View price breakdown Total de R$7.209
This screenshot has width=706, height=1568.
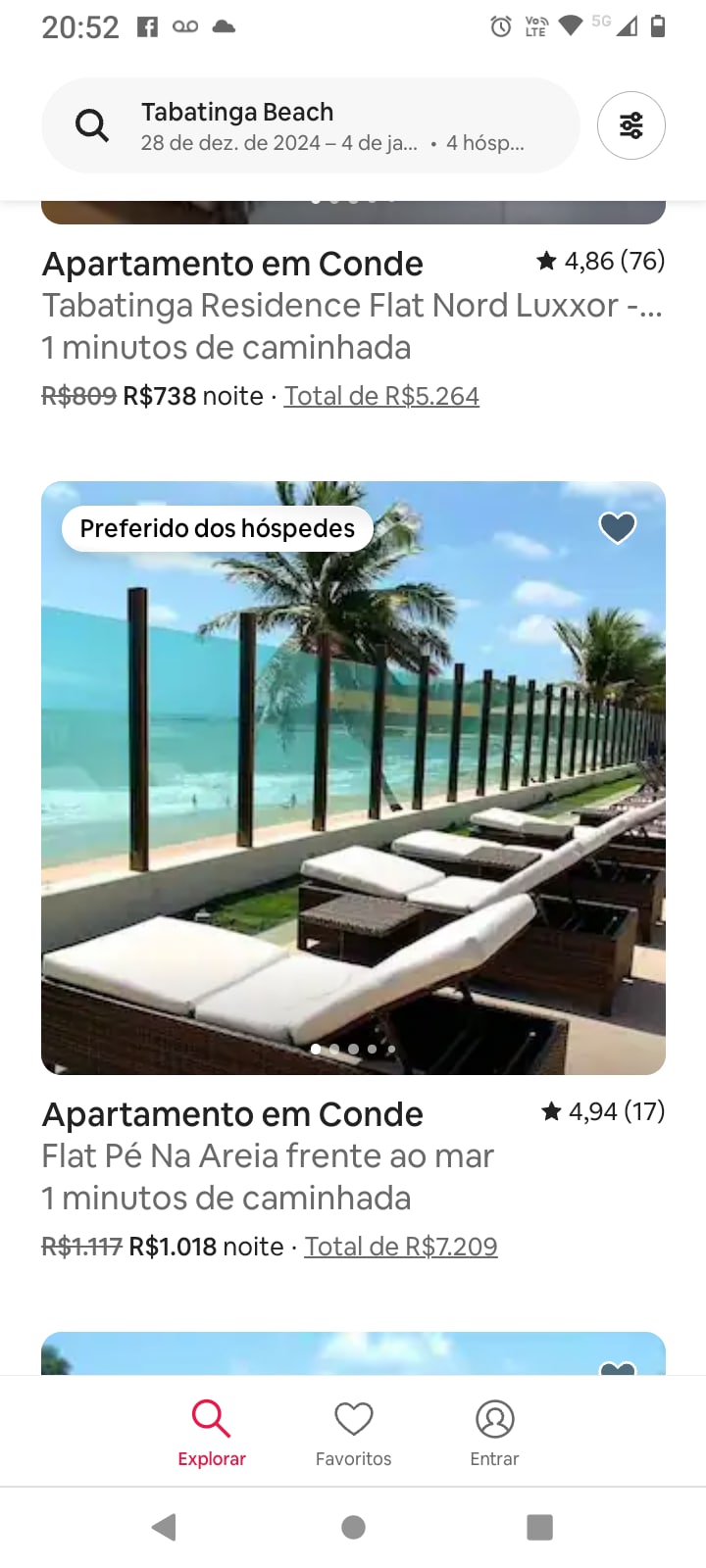pos(401,1247)
